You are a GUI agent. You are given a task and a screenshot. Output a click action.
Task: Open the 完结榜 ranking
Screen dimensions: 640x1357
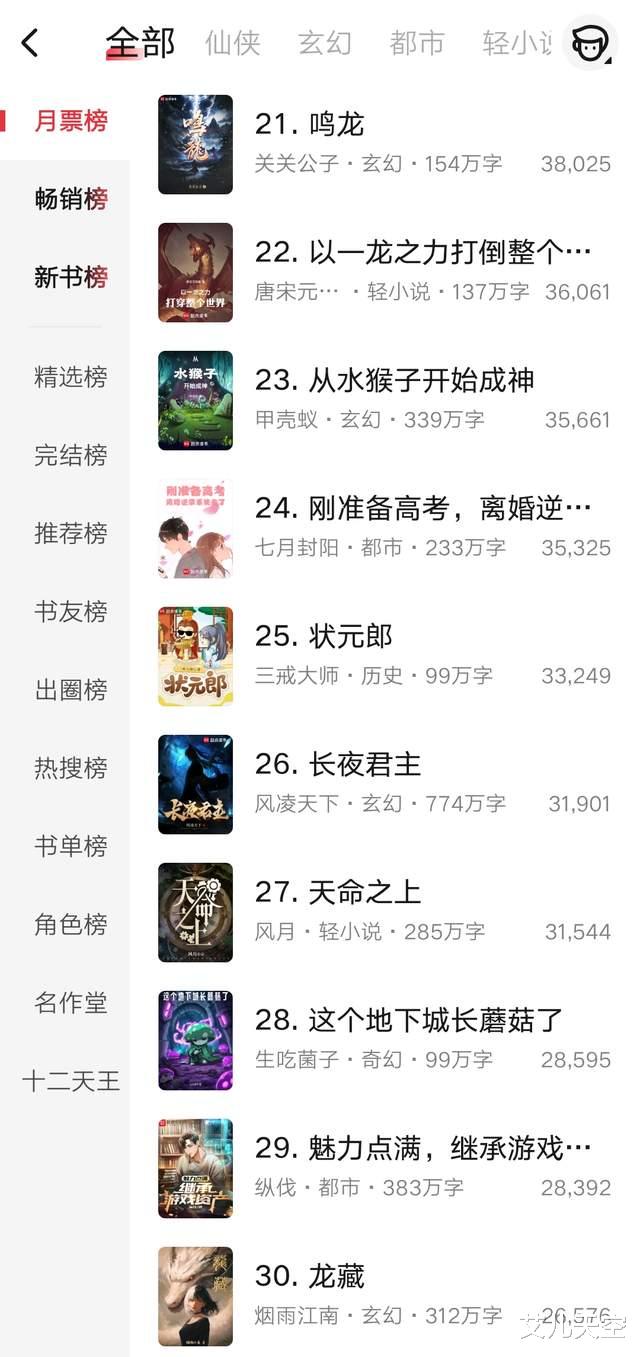pyautogui.click(x=70, y=455)
